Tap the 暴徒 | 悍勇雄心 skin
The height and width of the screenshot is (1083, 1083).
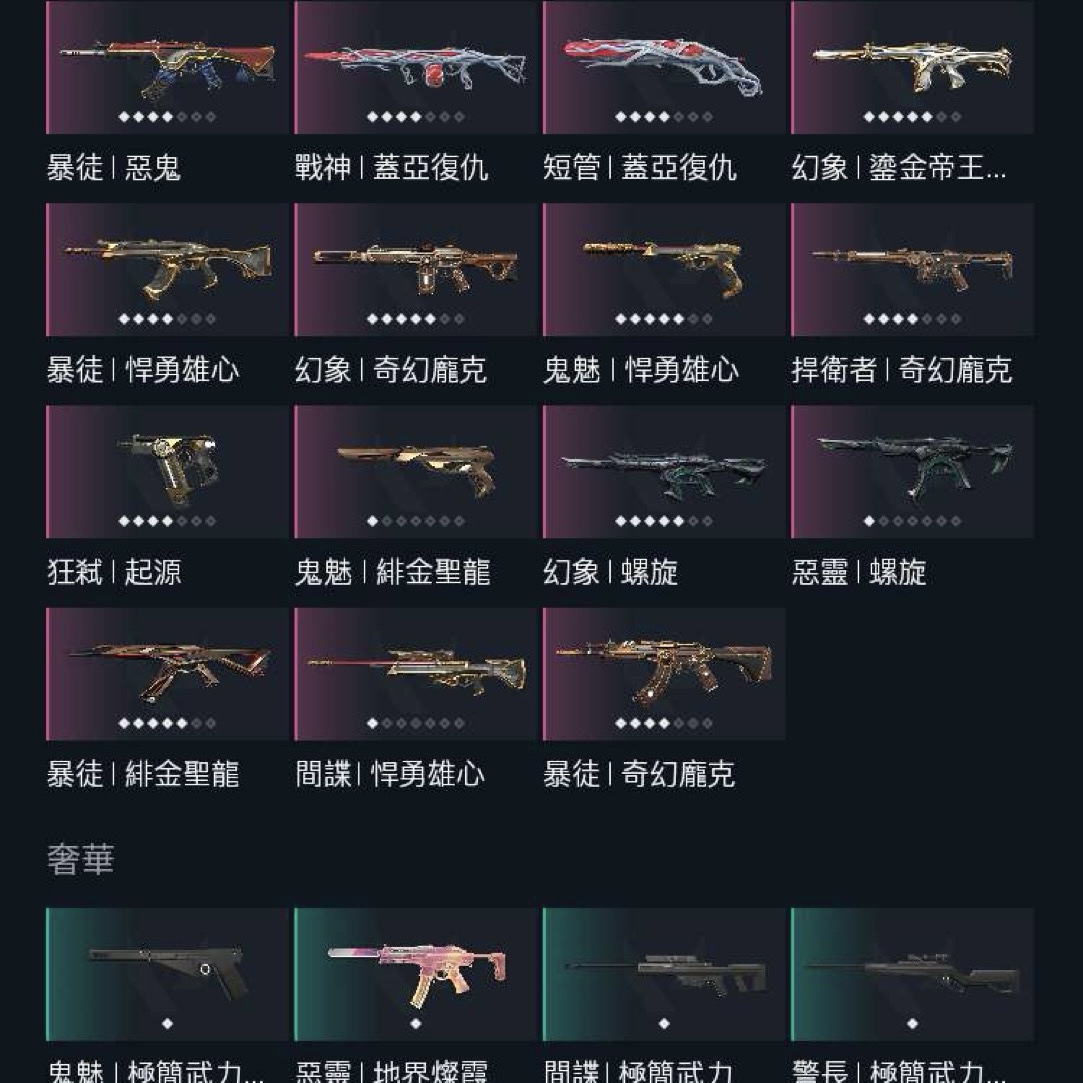coord(167,270)
